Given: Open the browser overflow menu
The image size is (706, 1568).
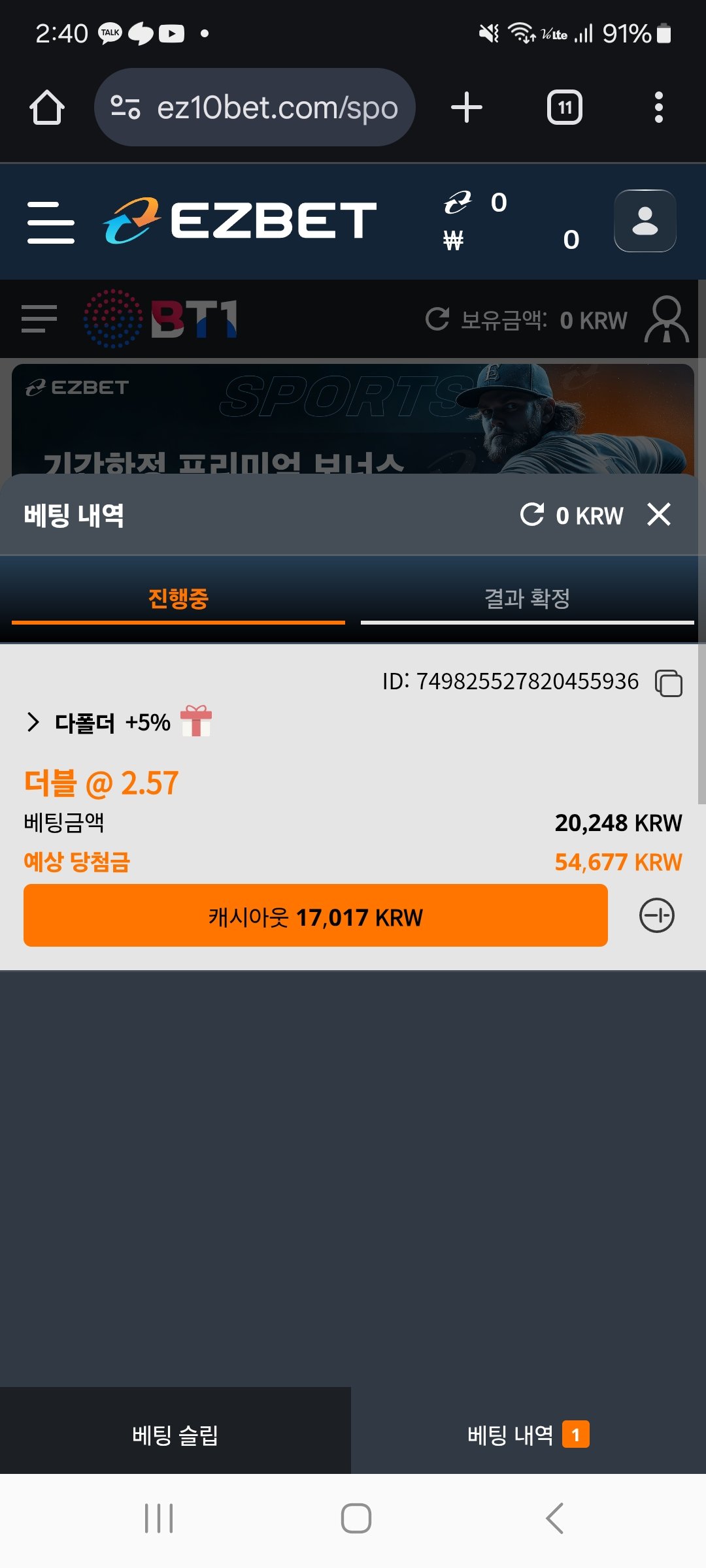Looking at the screenshot, I should [x=658, y=108].
